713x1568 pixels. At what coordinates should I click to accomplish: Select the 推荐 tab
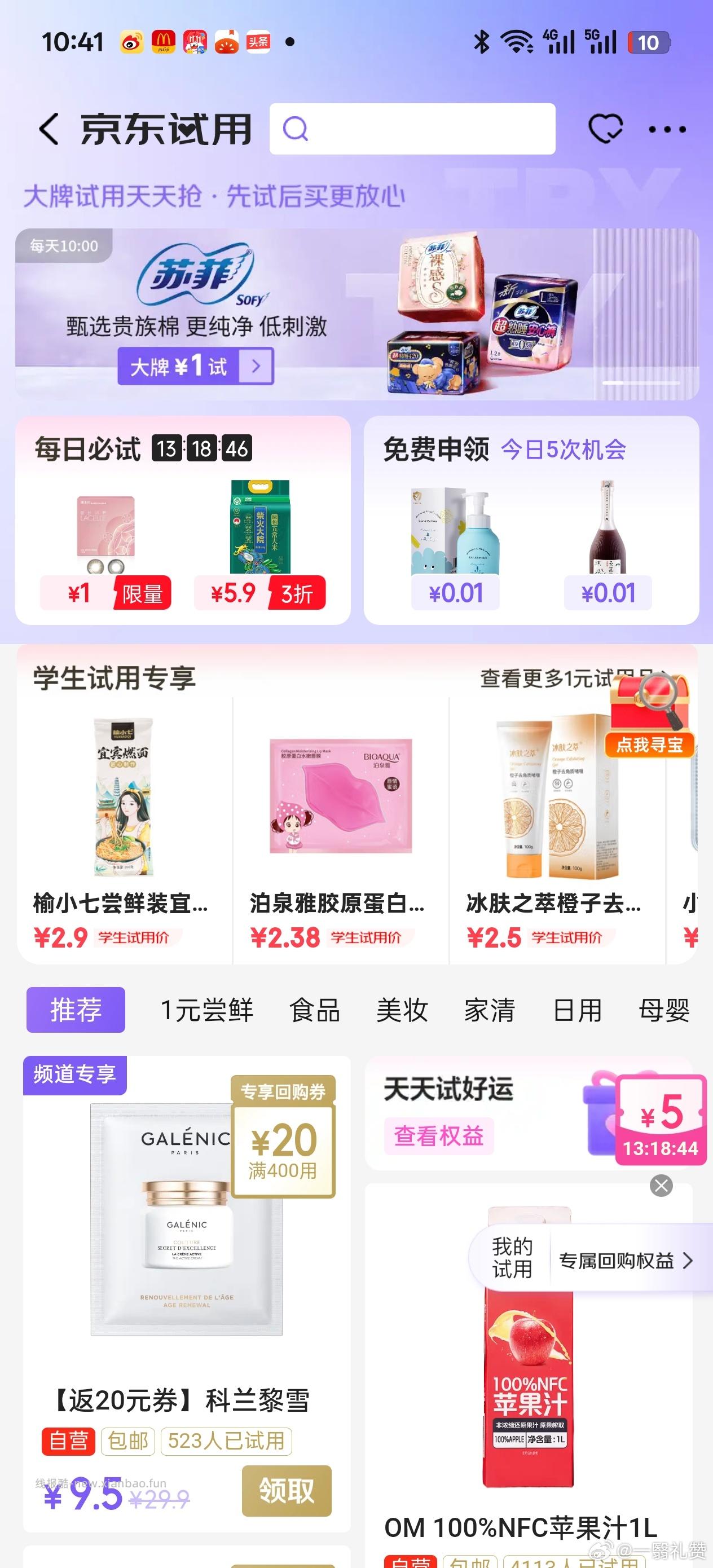(76, 1010)
